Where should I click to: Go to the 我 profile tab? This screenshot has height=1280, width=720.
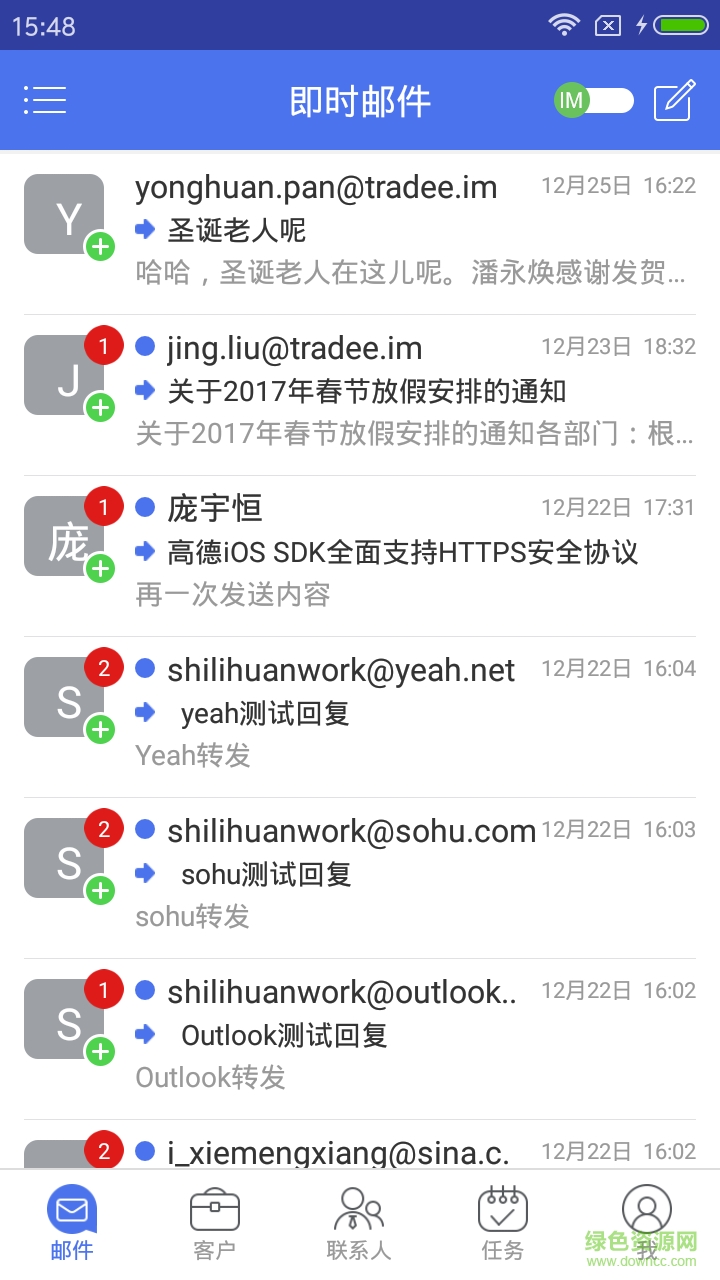click(x=646, y=1224)
